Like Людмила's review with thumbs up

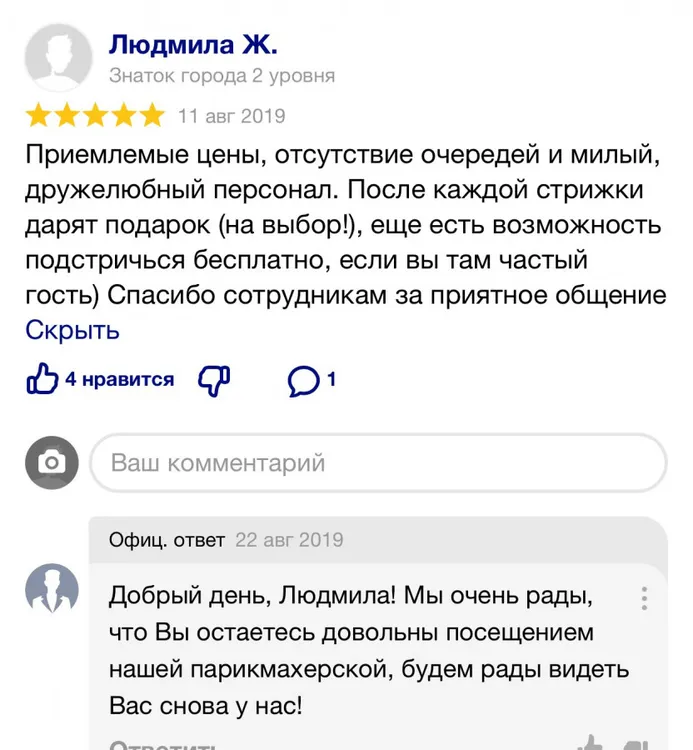click(42, 379)
